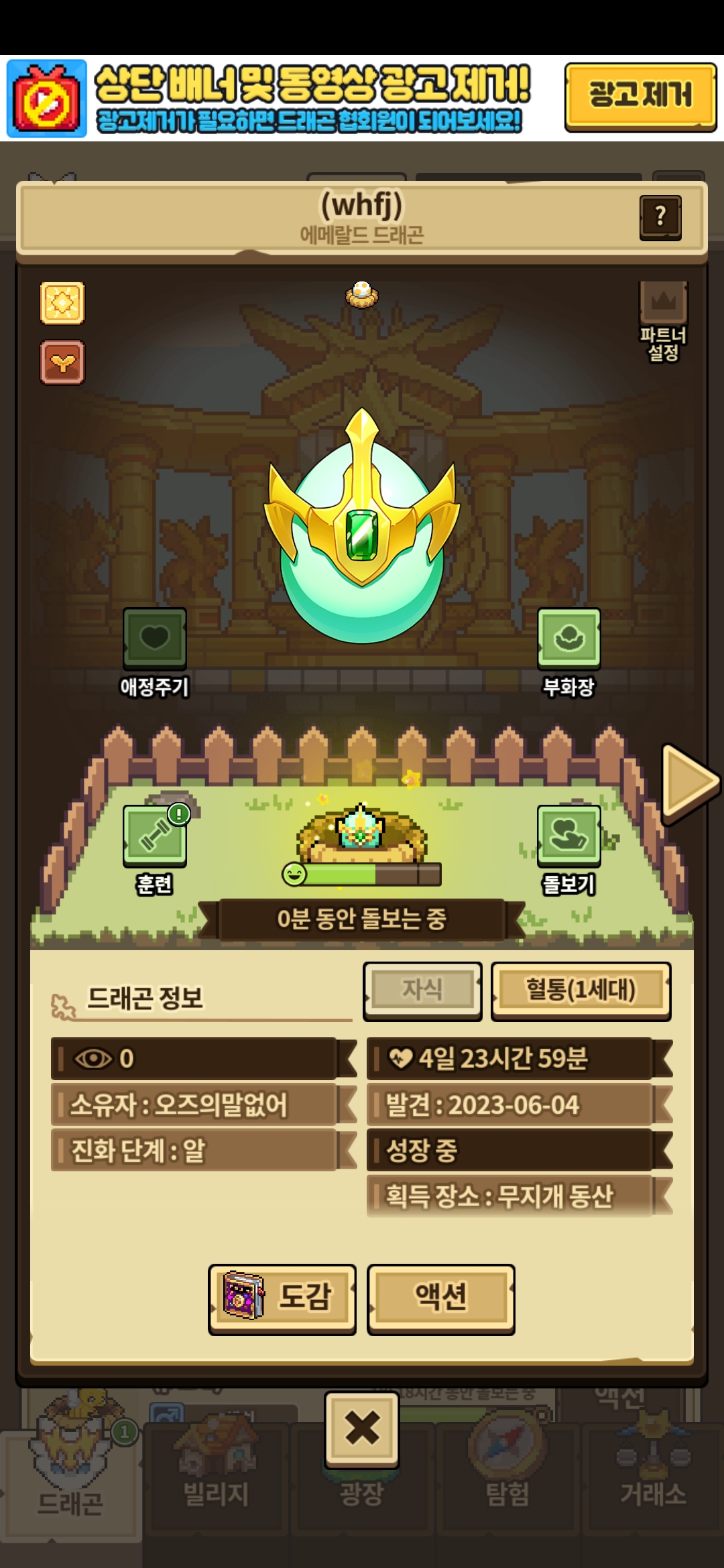724x1568 pixels.
Task: Tap the red wings icon
Action: 62,363
